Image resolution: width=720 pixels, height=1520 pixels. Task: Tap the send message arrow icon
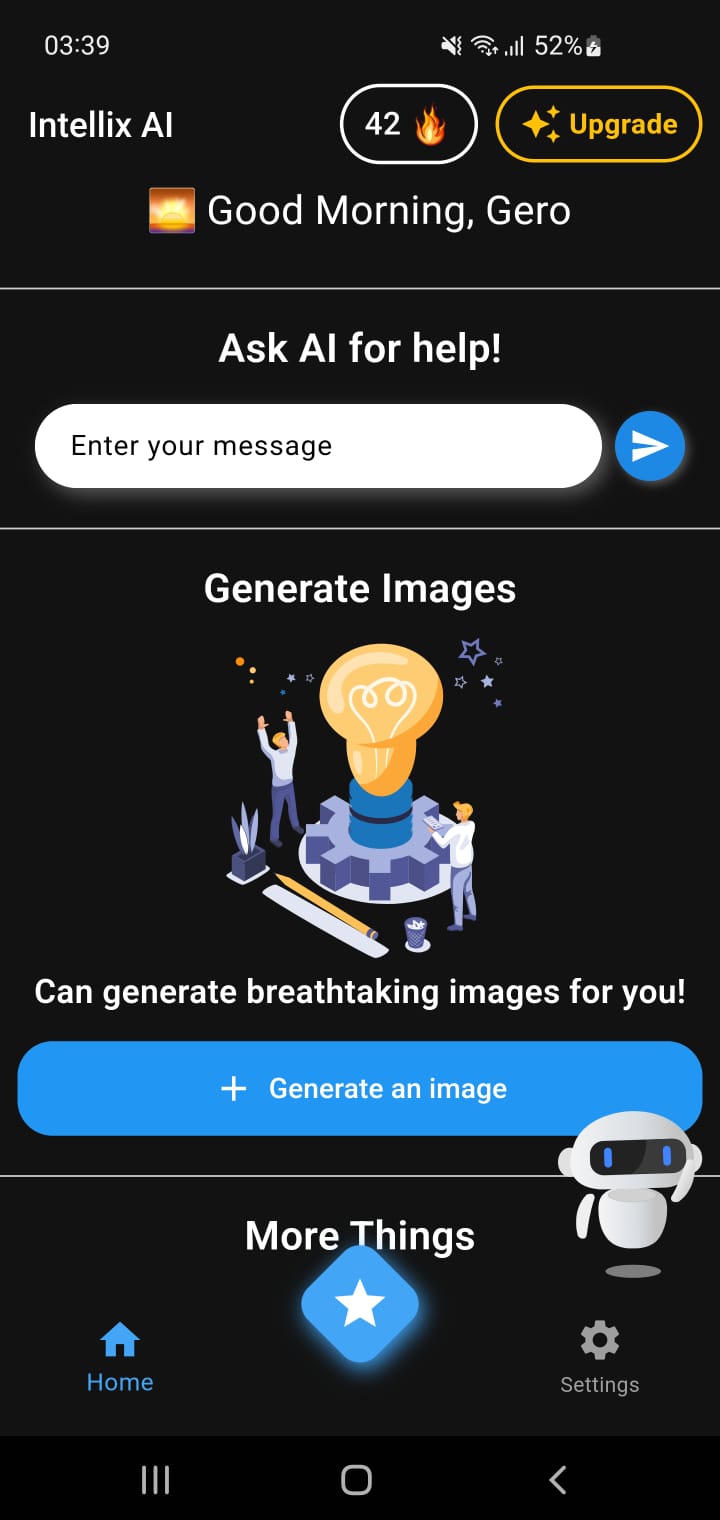(650, 446)
